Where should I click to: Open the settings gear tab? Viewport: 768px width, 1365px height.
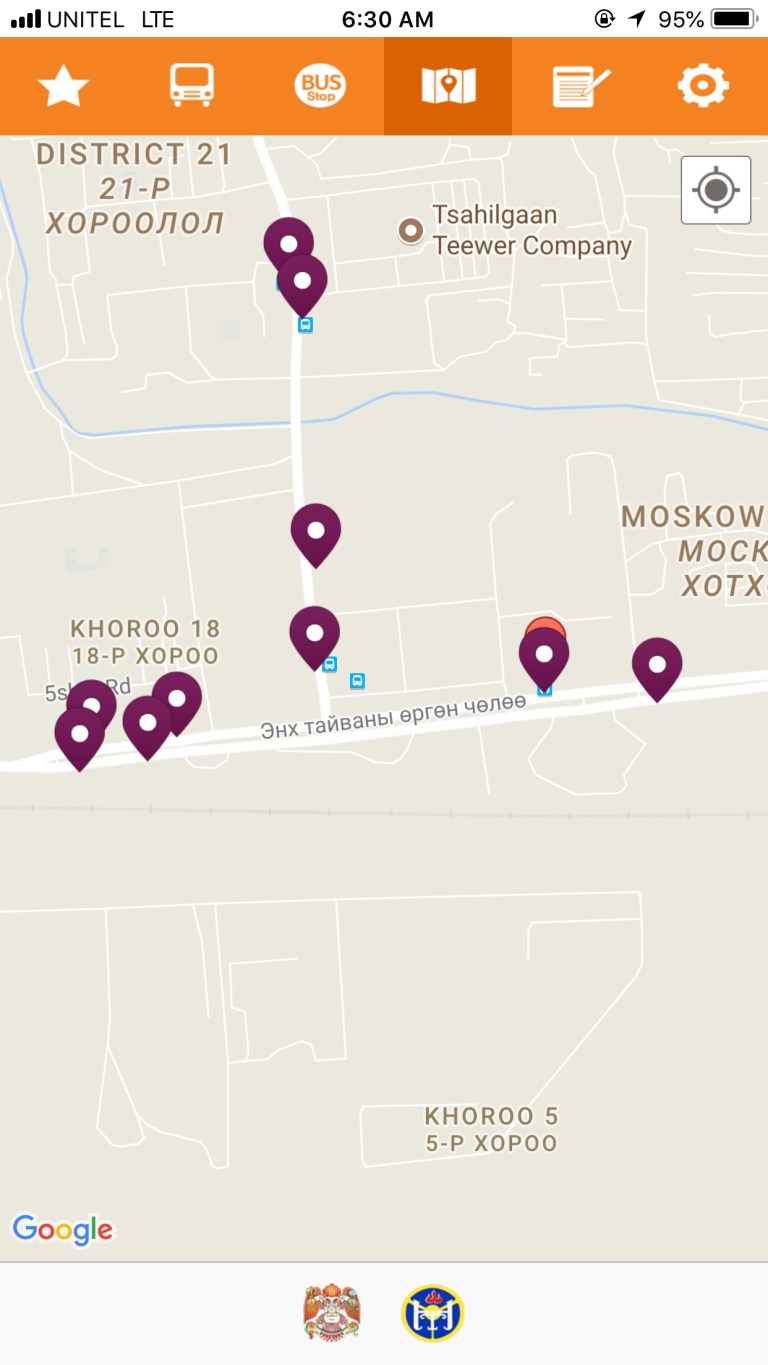pos(703,86)
